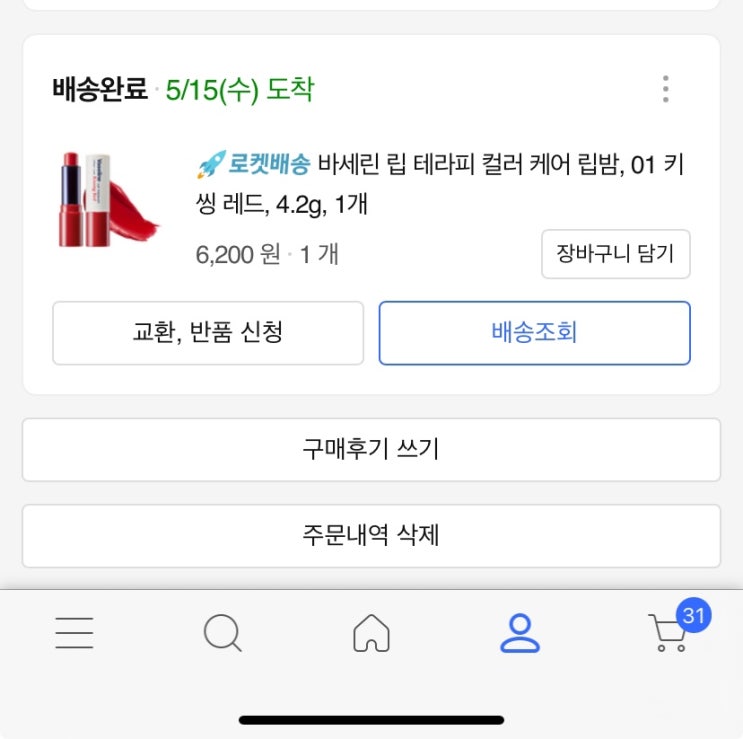Viewport: 743px width, 739px height.
Task: Request exchange or return (교환, 반품 신청)
Action: click(208, 332)
